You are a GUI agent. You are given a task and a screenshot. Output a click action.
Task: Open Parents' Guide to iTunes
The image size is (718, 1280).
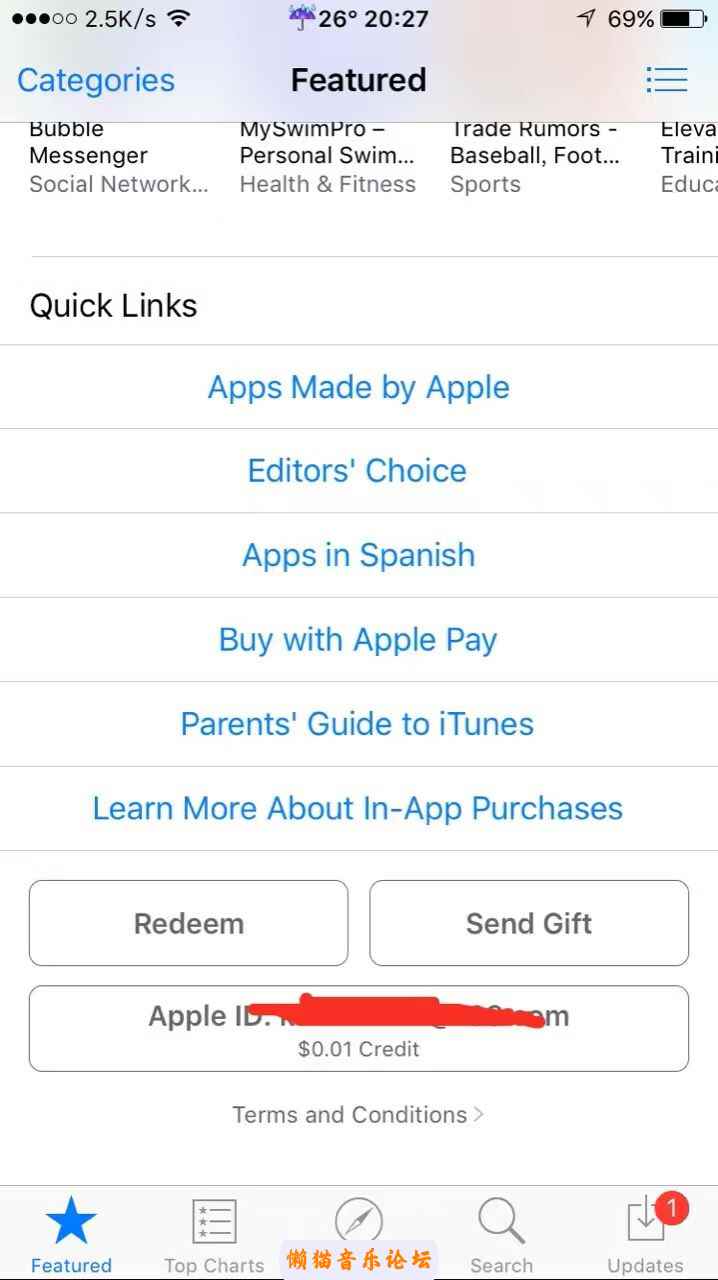pyautogui.click(x=358, y=724)
